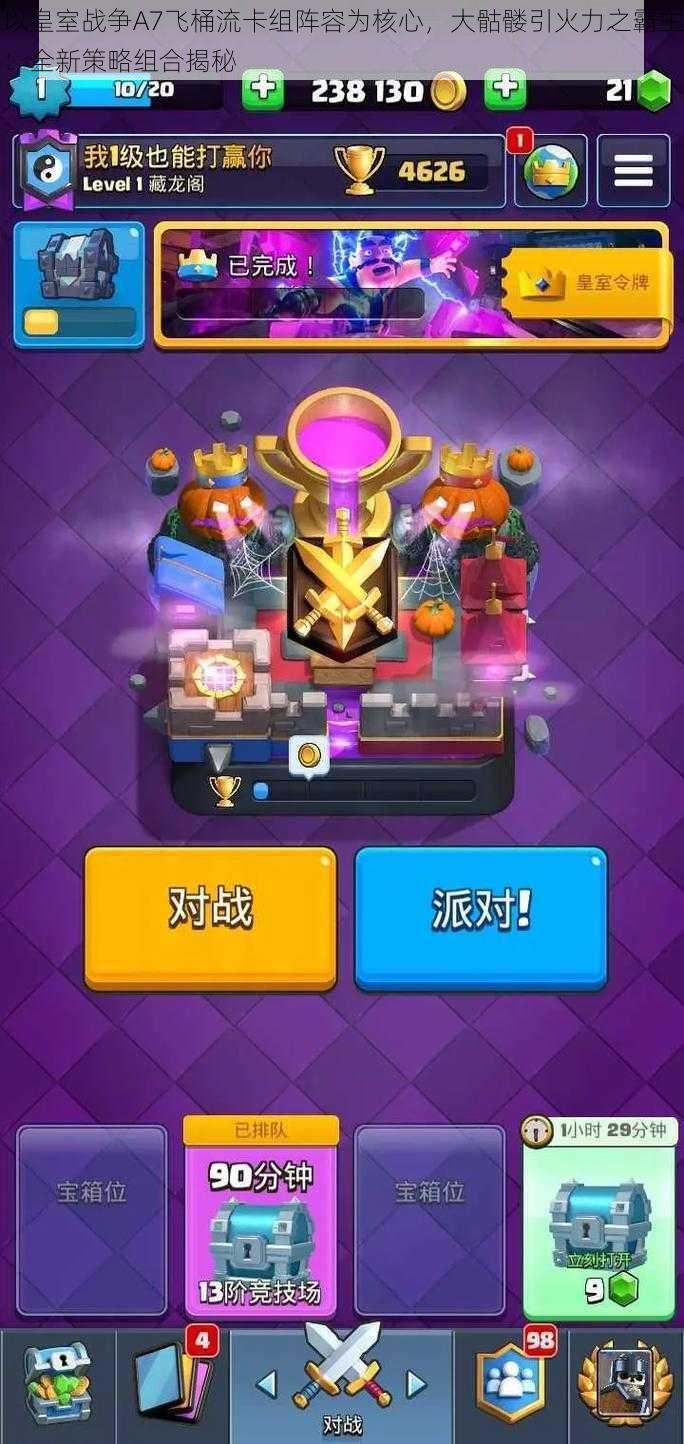Buy gems with the green plus icon
The height and width of the screenshot is (1444, 684).
pyautogui.click(x=505, y=92)
